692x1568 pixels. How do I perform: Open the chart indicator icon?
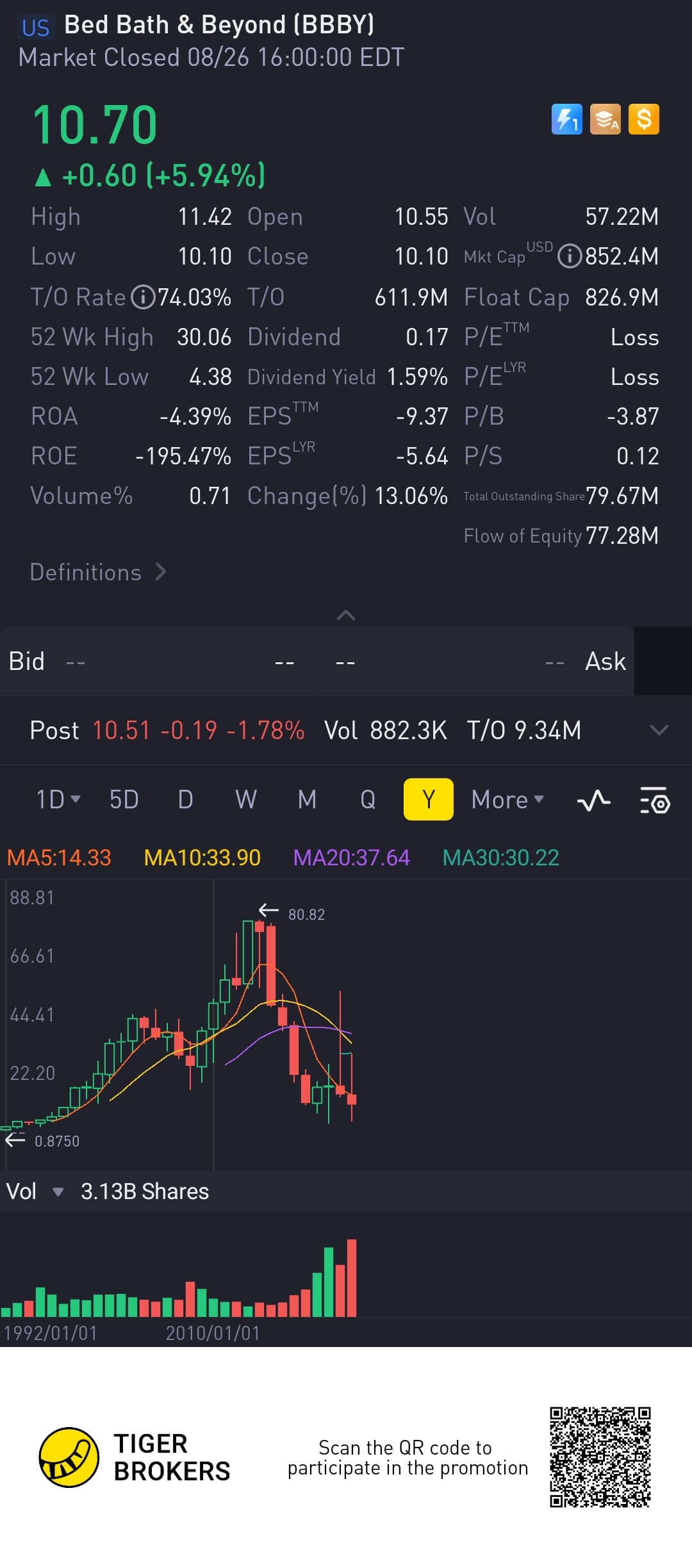pos(593,800)
